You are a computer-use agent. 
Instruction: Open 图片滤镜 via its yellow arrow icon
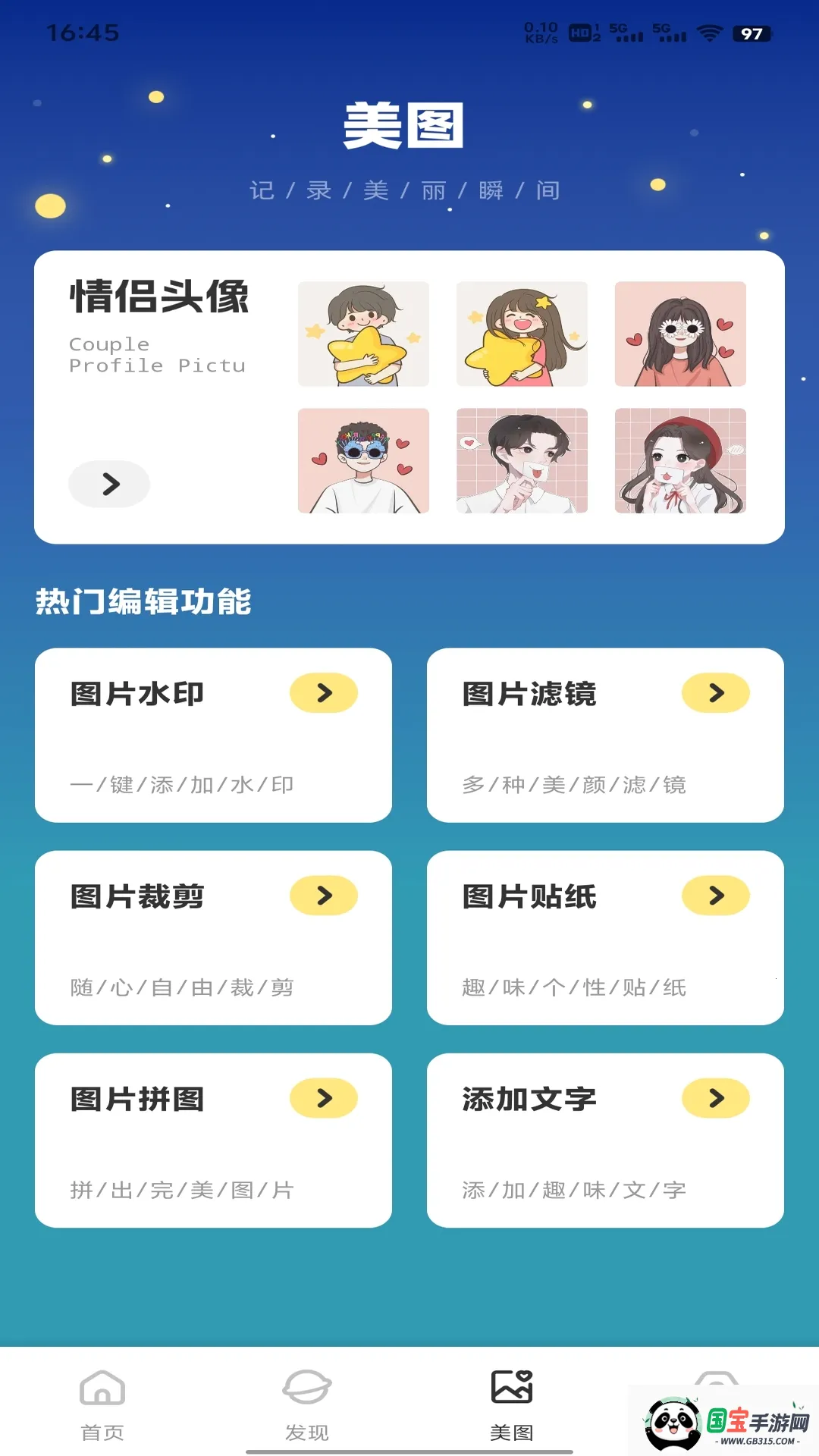715,692
